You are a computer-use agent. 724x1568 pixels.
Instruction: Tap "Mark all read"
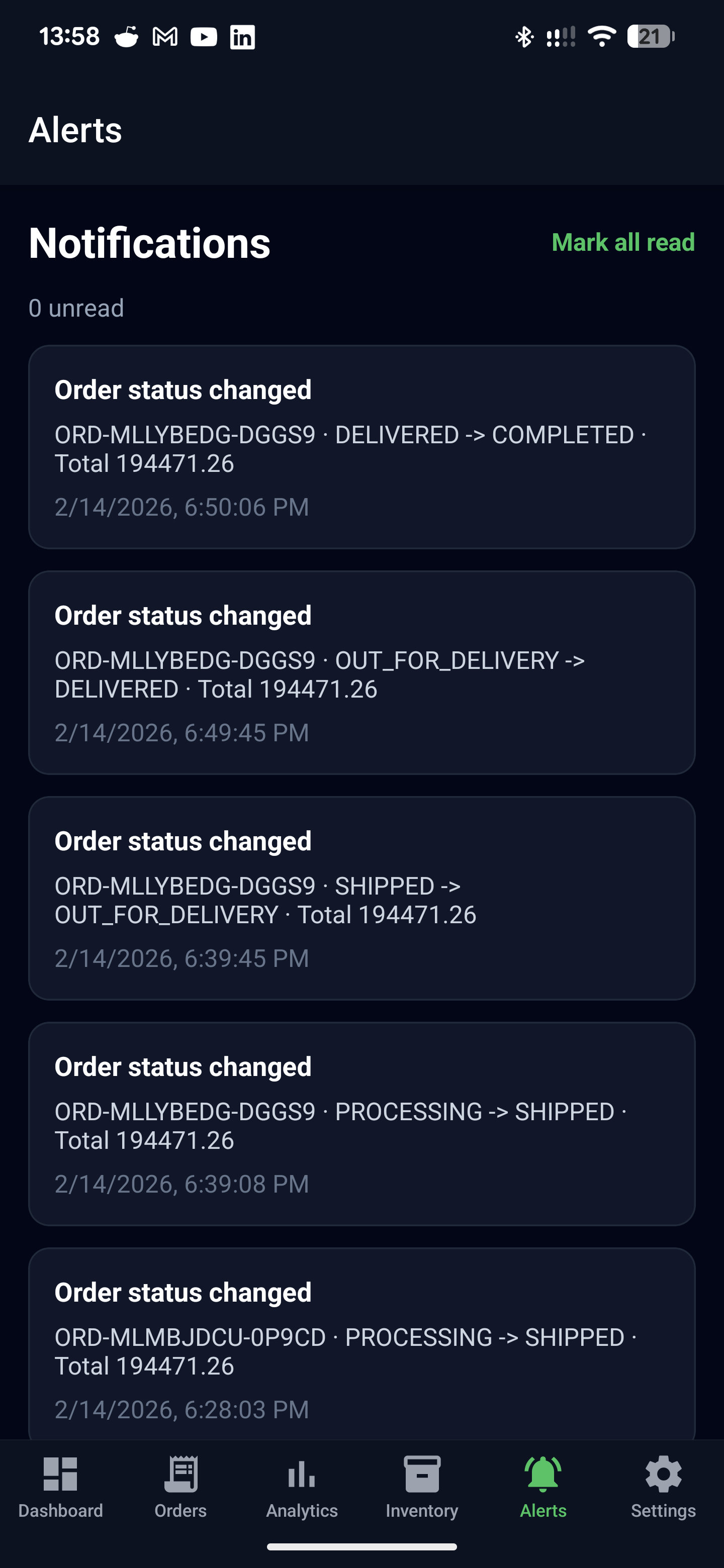[x=623, y=242]
